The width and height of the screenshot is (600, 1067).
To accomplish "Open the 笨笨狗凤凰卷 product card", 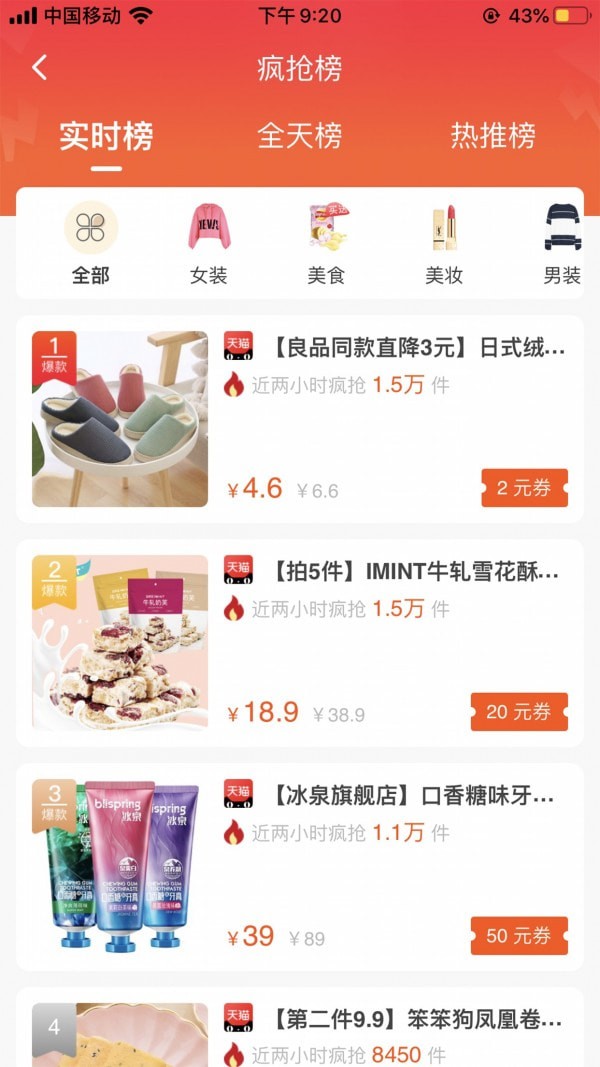I will [x=414, y=1021].
